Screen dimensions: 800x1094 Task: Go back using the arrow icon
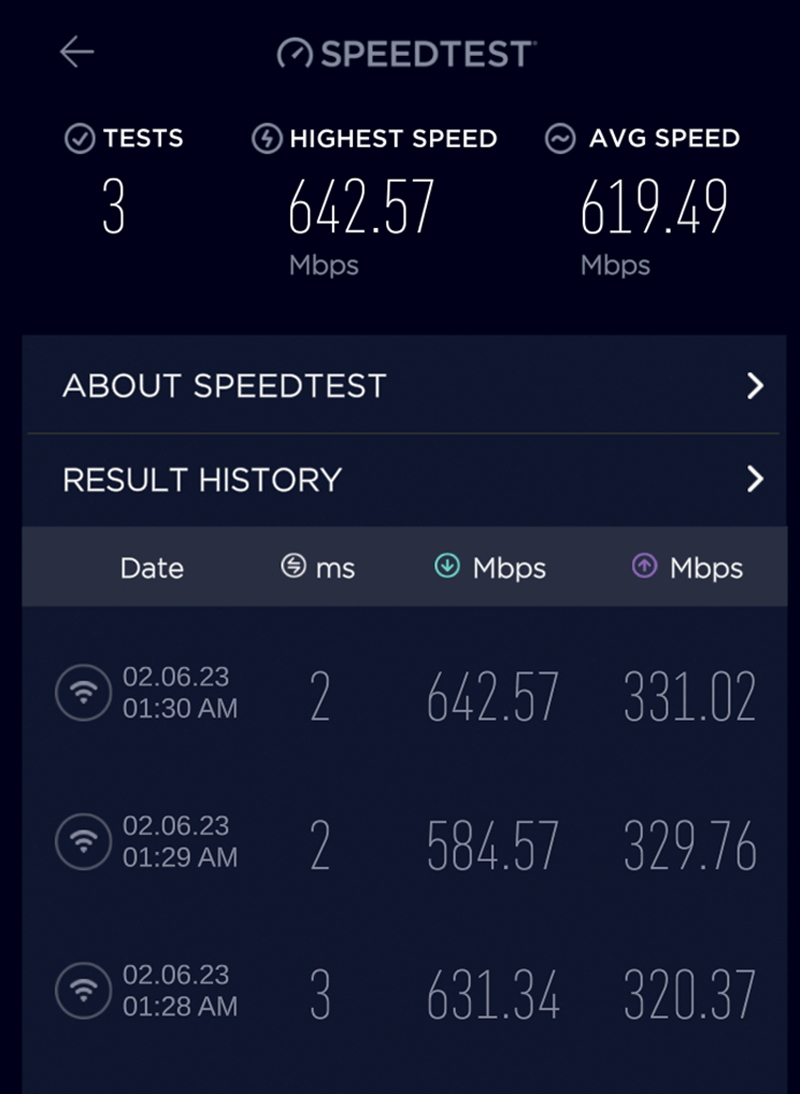pos(77,53)
